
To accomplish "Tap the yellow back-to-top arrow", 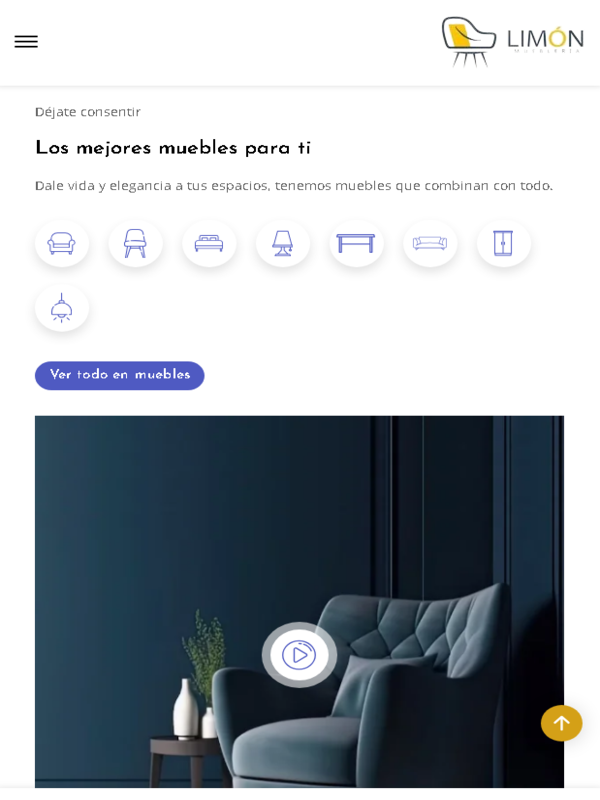I will (x=561, y=723).
